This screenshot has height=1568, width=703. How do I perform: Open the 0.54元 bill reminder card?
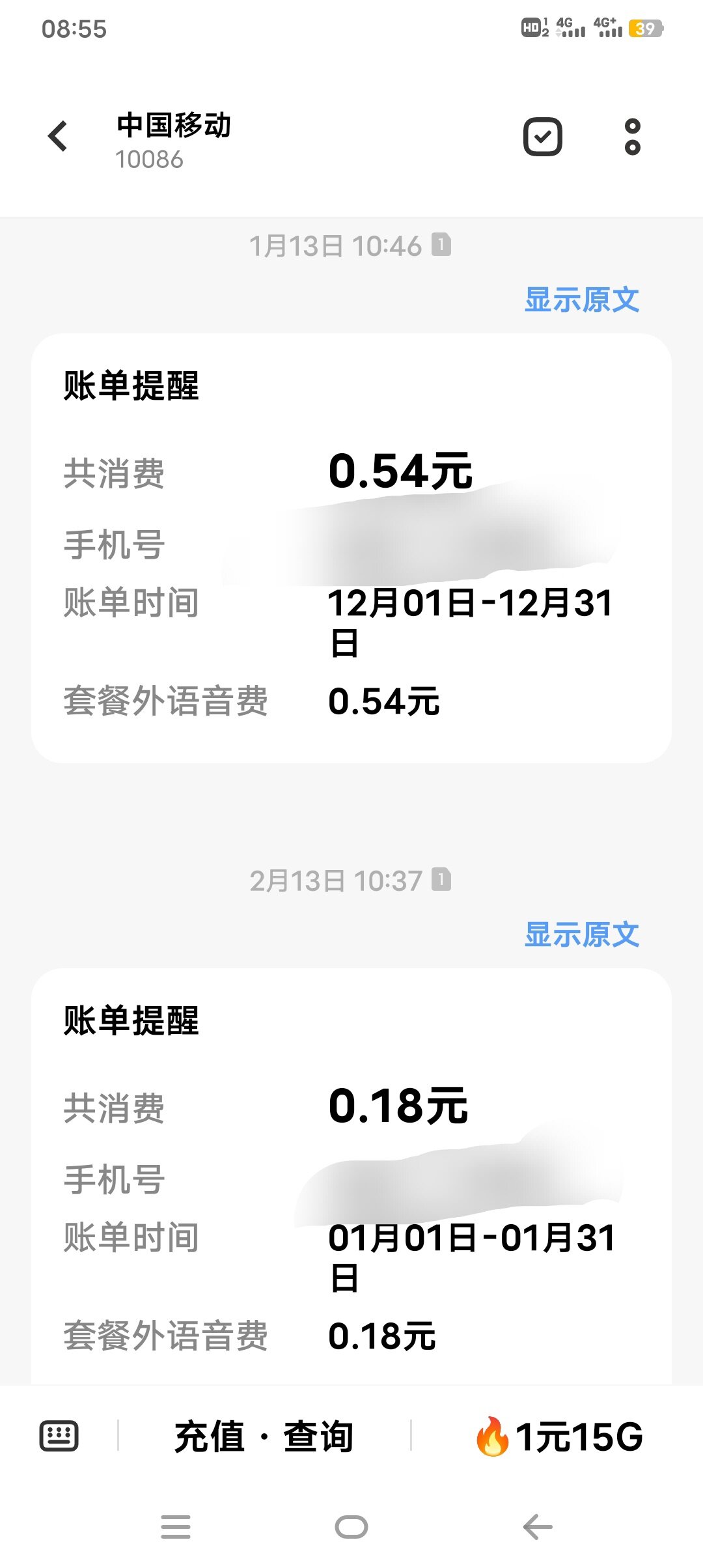pos(351,547)
